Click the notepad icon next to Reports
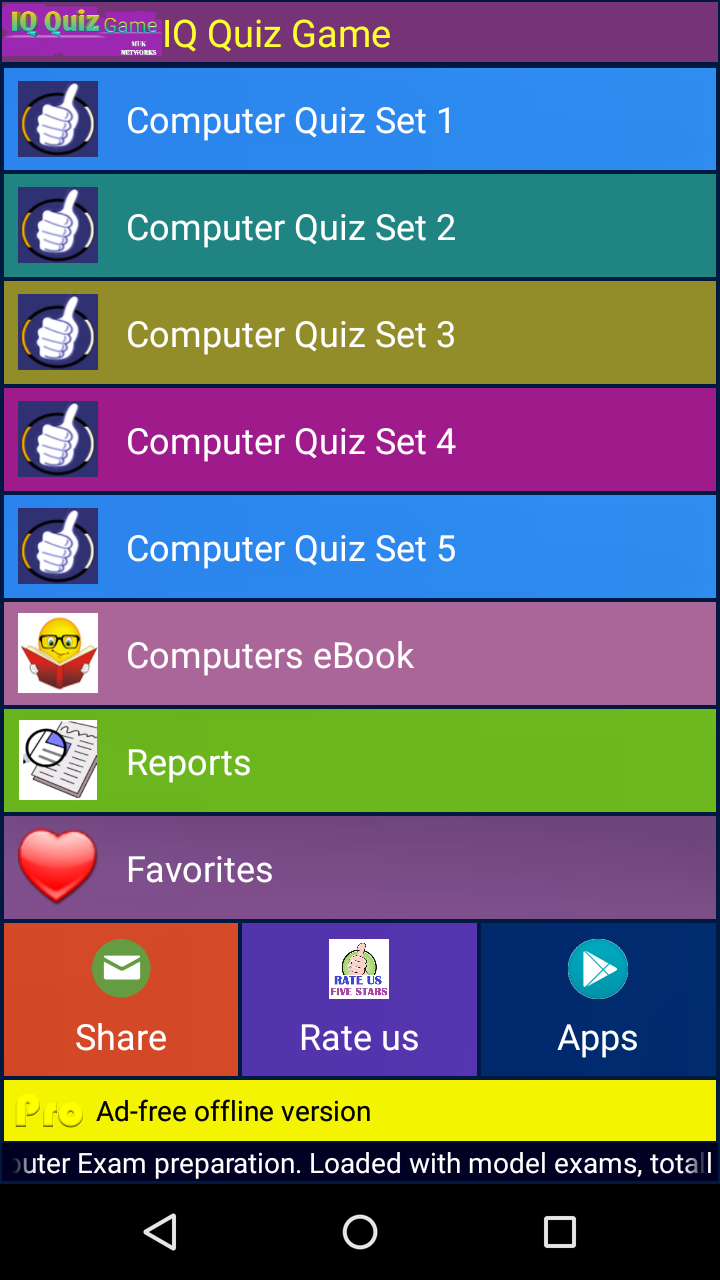Screen dimensions: 720x1280 click(57, 760)
